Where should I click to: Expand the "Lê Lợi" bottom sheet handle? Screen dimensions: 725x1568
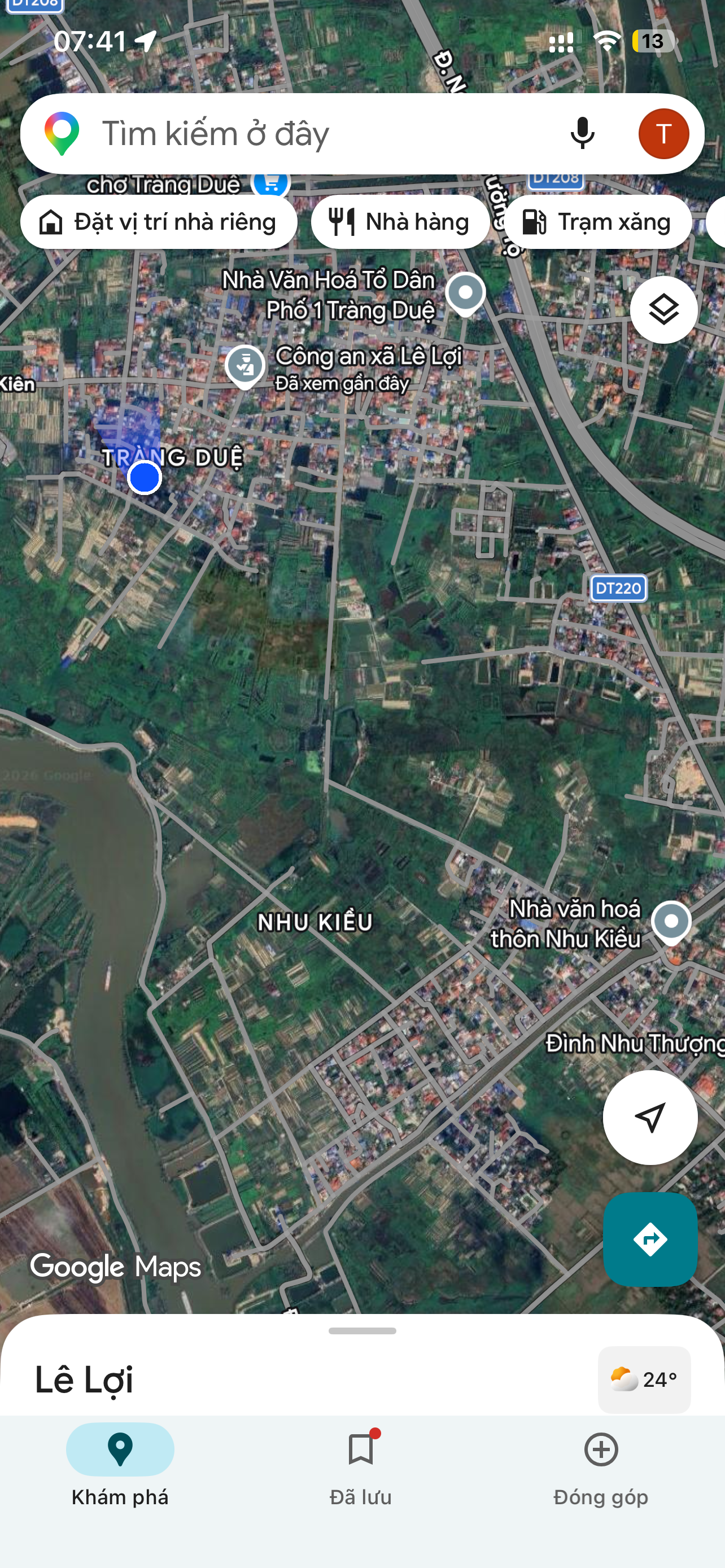click(362, 1331)
